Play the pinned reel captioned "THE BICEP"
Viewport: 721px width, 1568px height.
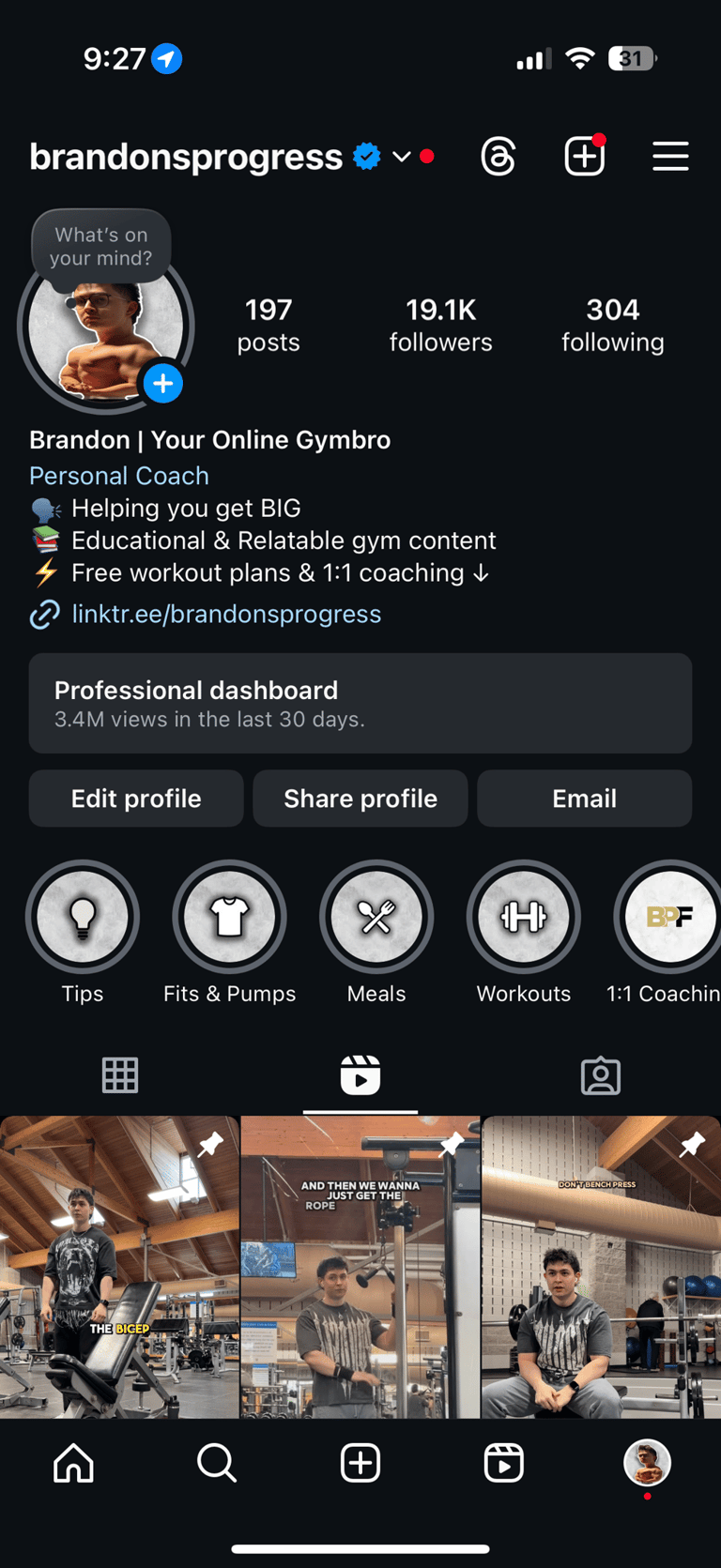[119, 1267]
